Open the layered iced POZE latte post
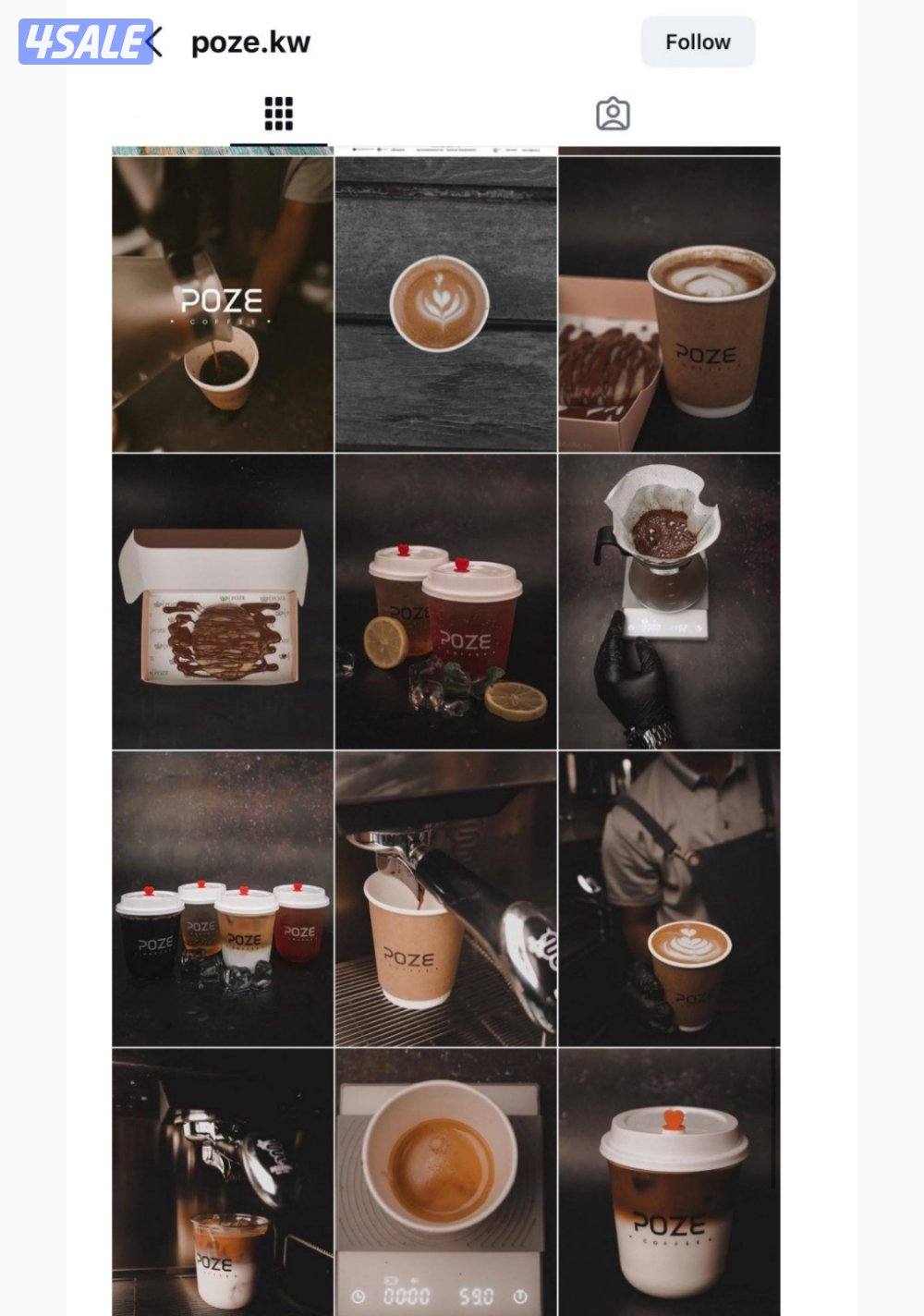The height and width of the screenshot is (1316, 924). (669, 1181)
